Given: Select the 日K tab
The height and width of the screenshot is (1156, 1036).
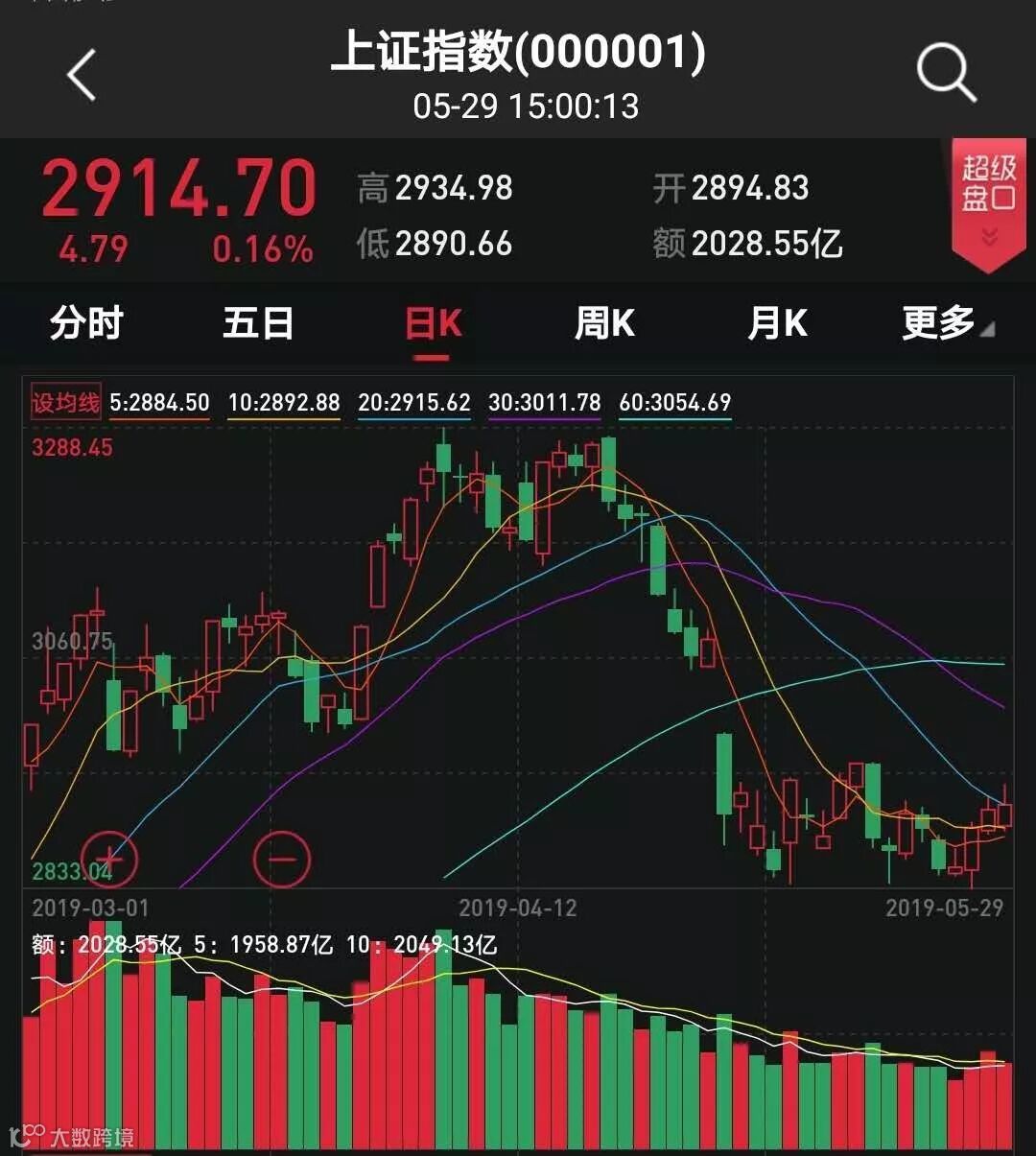Looking at the screenshot, I should coord(433,325).
